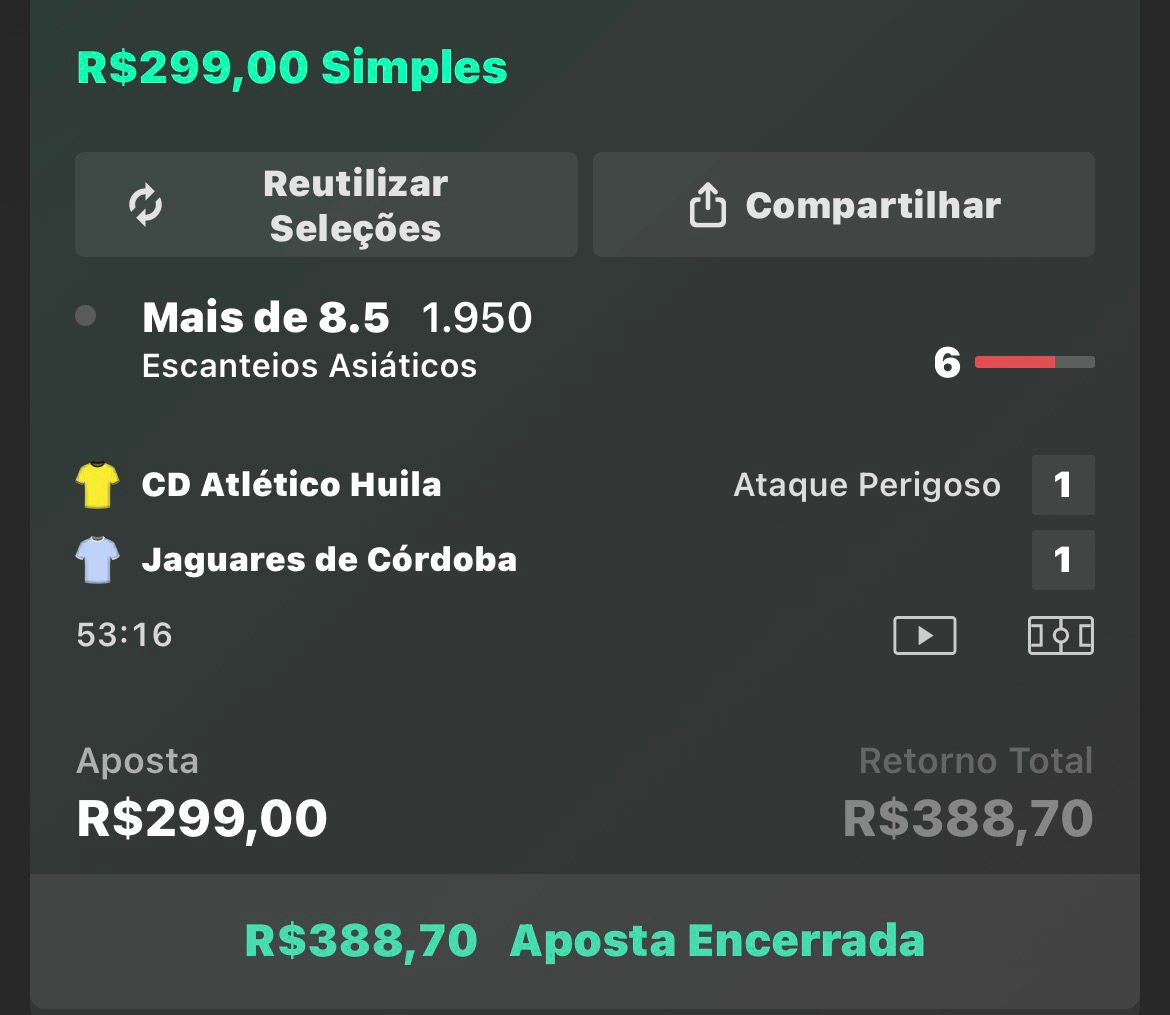Open the match pitch tracker icon
The image size is (1170, 1015).
pyautogui.click(x=1060, y=636)
